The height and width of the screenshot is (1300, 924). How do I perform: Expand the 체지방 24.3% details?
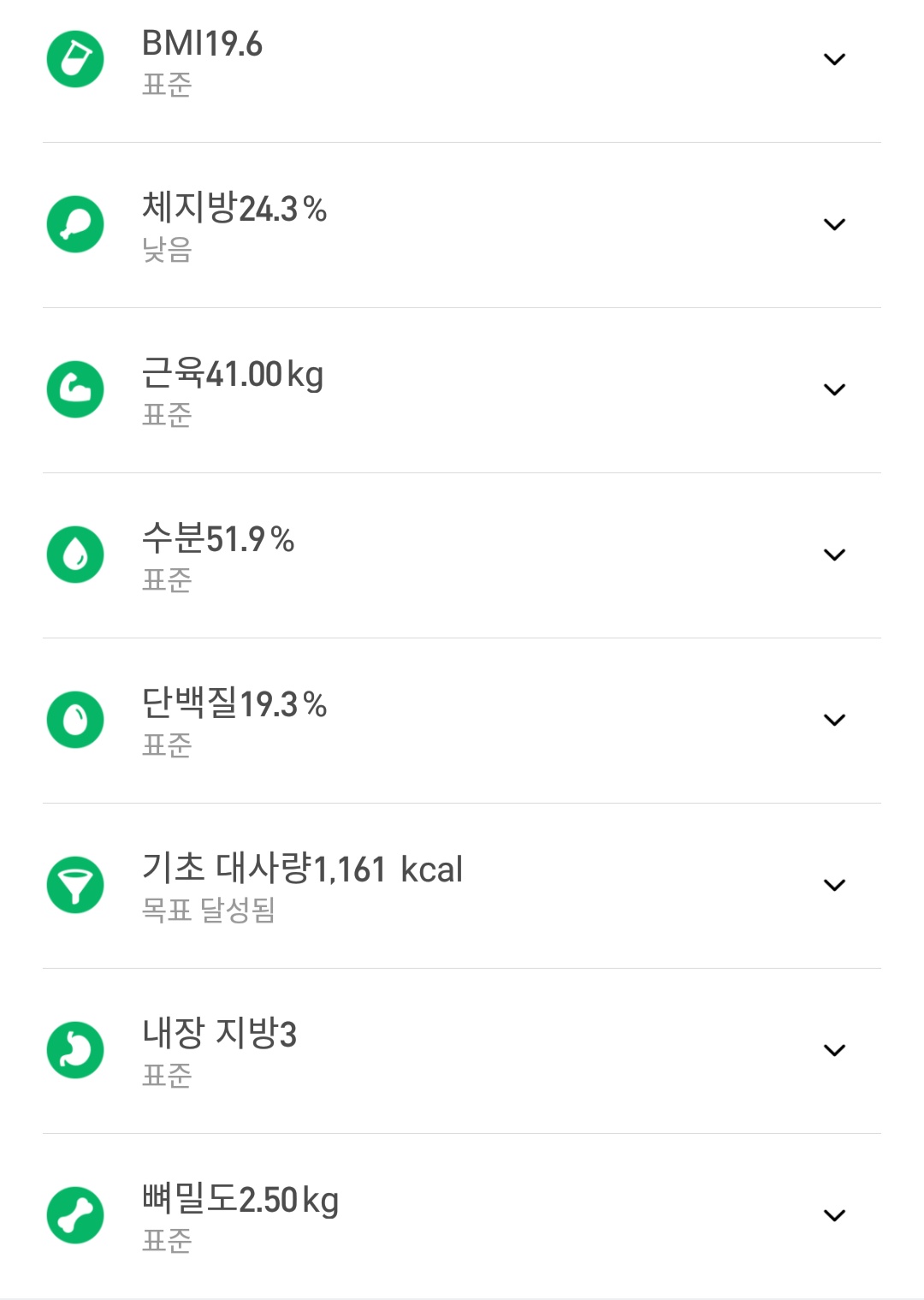834,225
